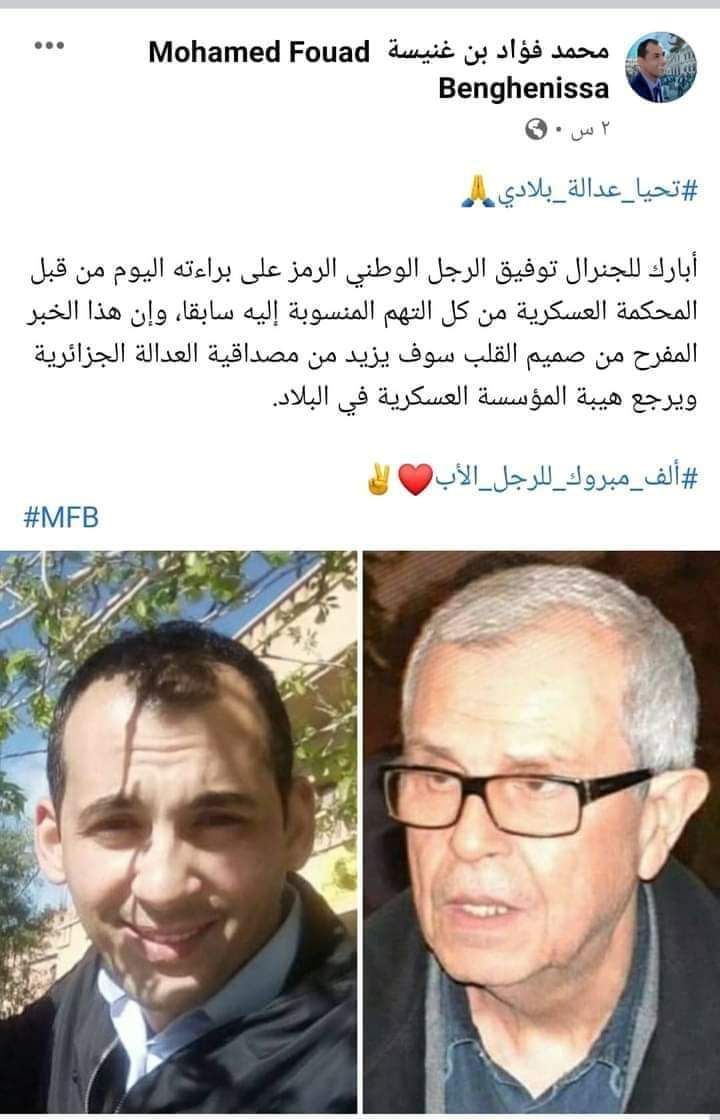Open the post's overflow menu
The height and width of the screenshot is (1120, 720).
[x=48, y=46]
